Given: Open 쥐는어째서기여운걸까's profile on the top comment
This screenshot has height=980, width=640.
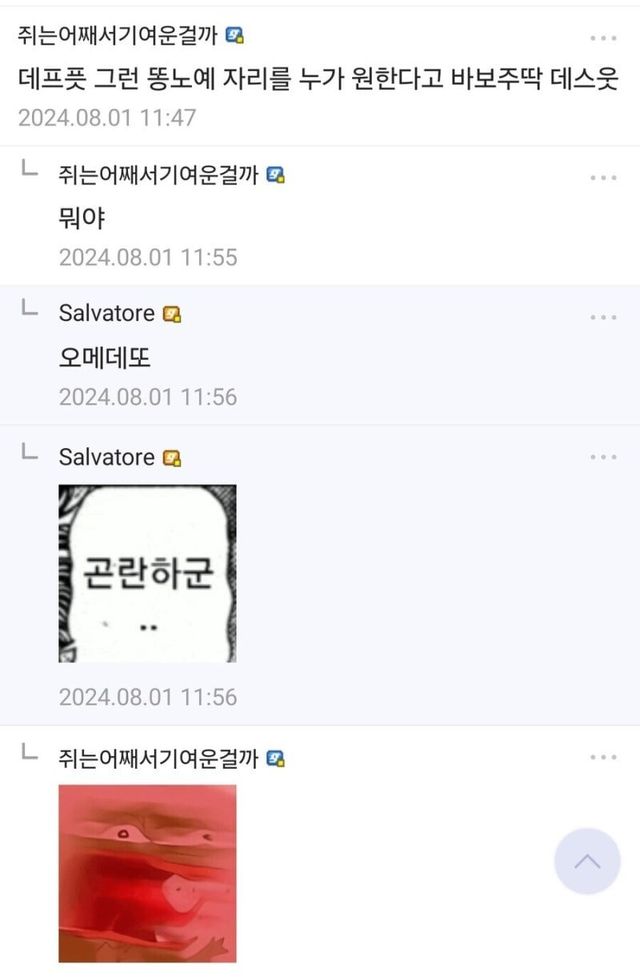Looking at the screenshot, I should (118, 36).
